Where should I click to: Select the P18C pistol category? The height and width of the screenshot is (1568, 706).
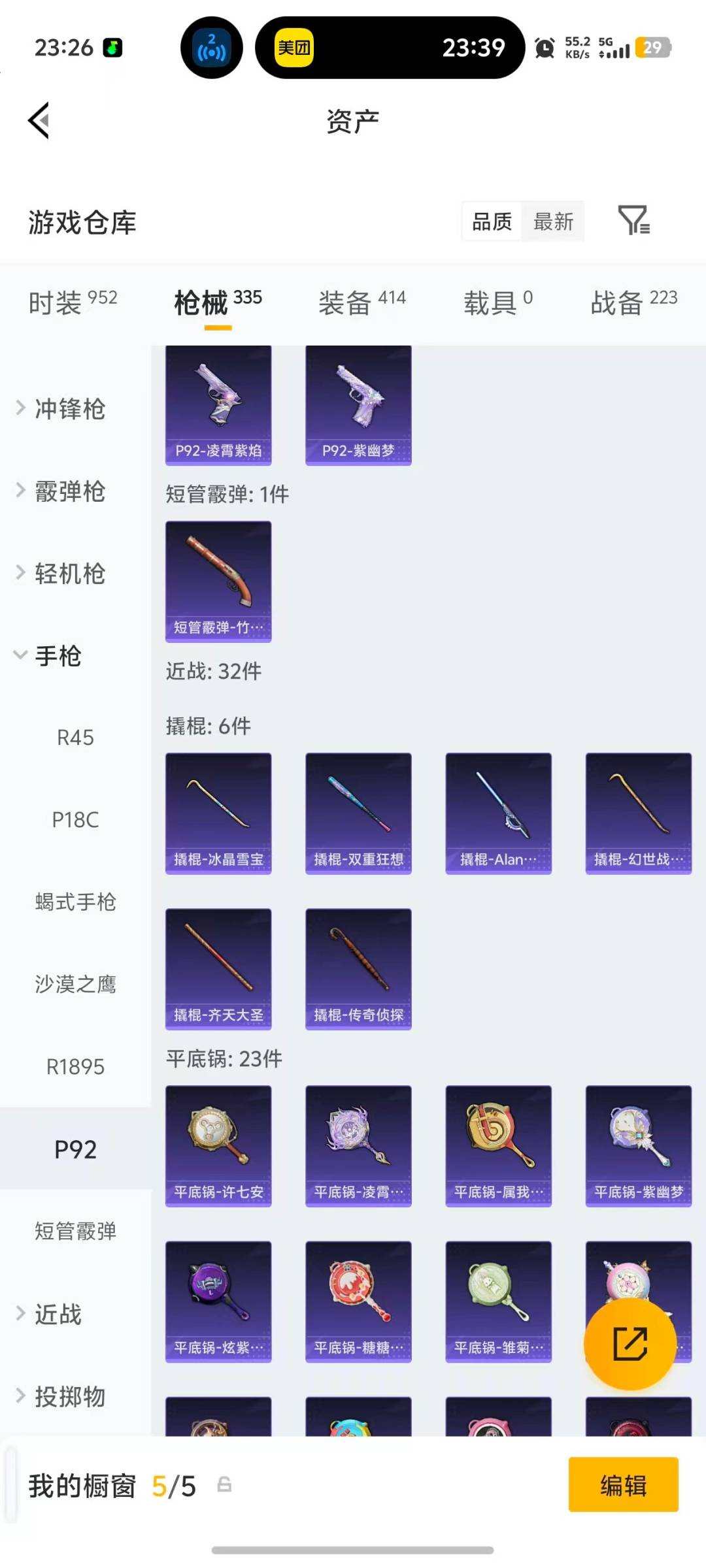pos(76,820)
